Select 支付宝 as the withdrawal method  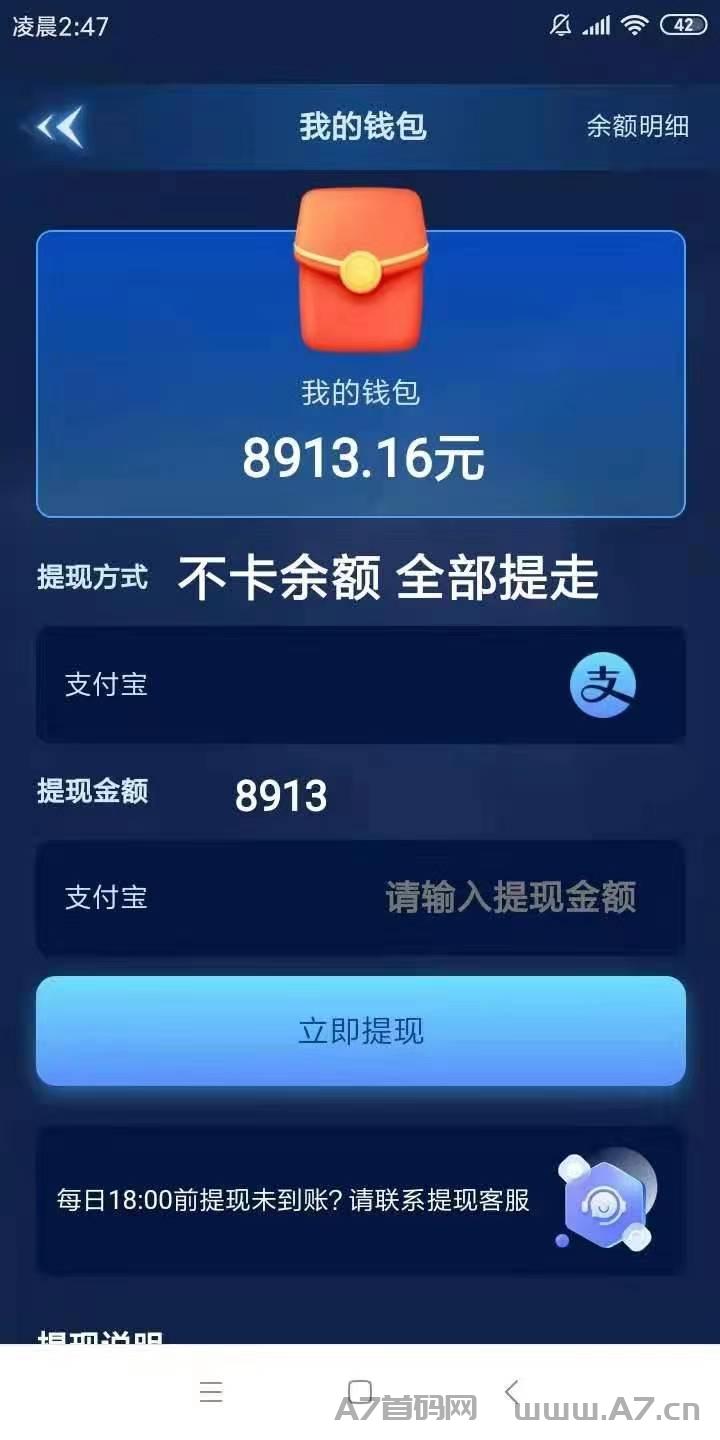point(360,685)
